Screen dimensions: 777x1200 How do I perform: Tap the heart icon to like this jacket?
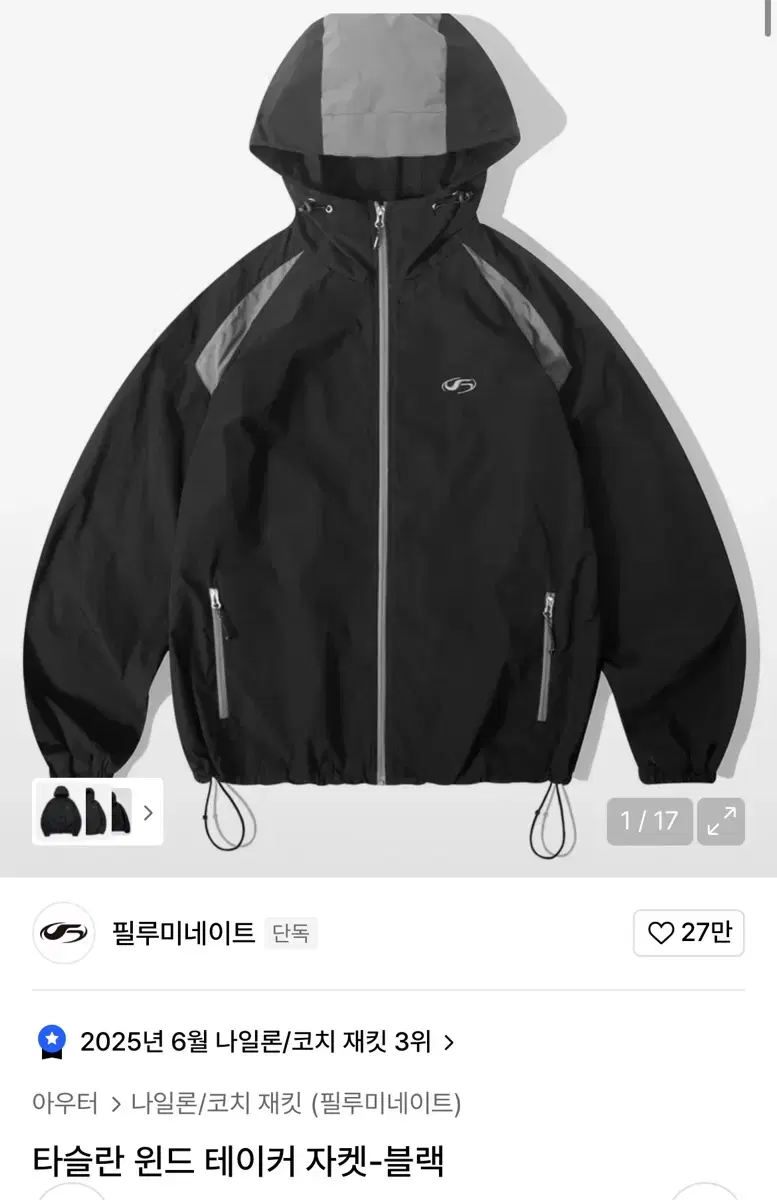659,932
